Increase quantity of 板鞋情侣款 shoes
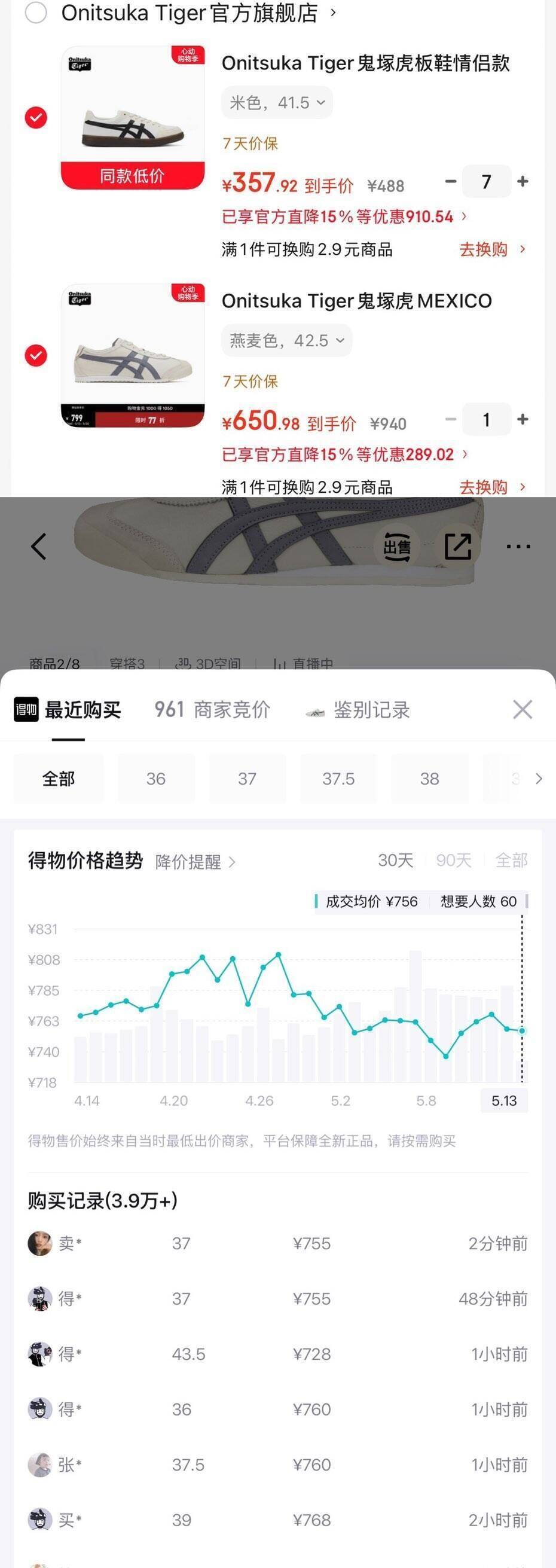The image size is (556, 1568). click(523, 181)
